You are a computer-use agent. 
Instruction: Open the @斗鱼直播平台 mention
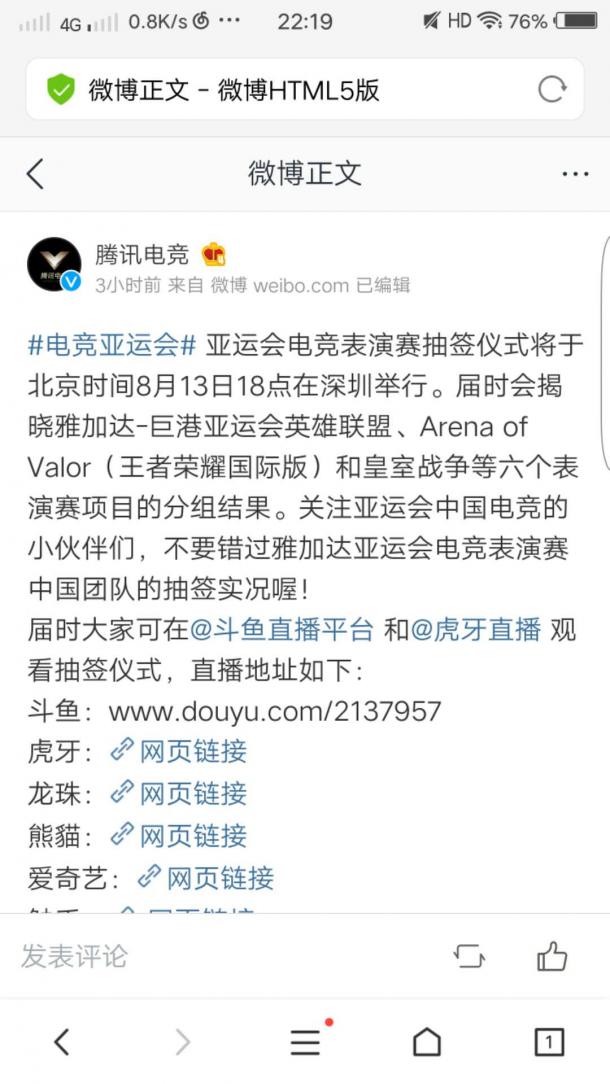tap(282, 630)
